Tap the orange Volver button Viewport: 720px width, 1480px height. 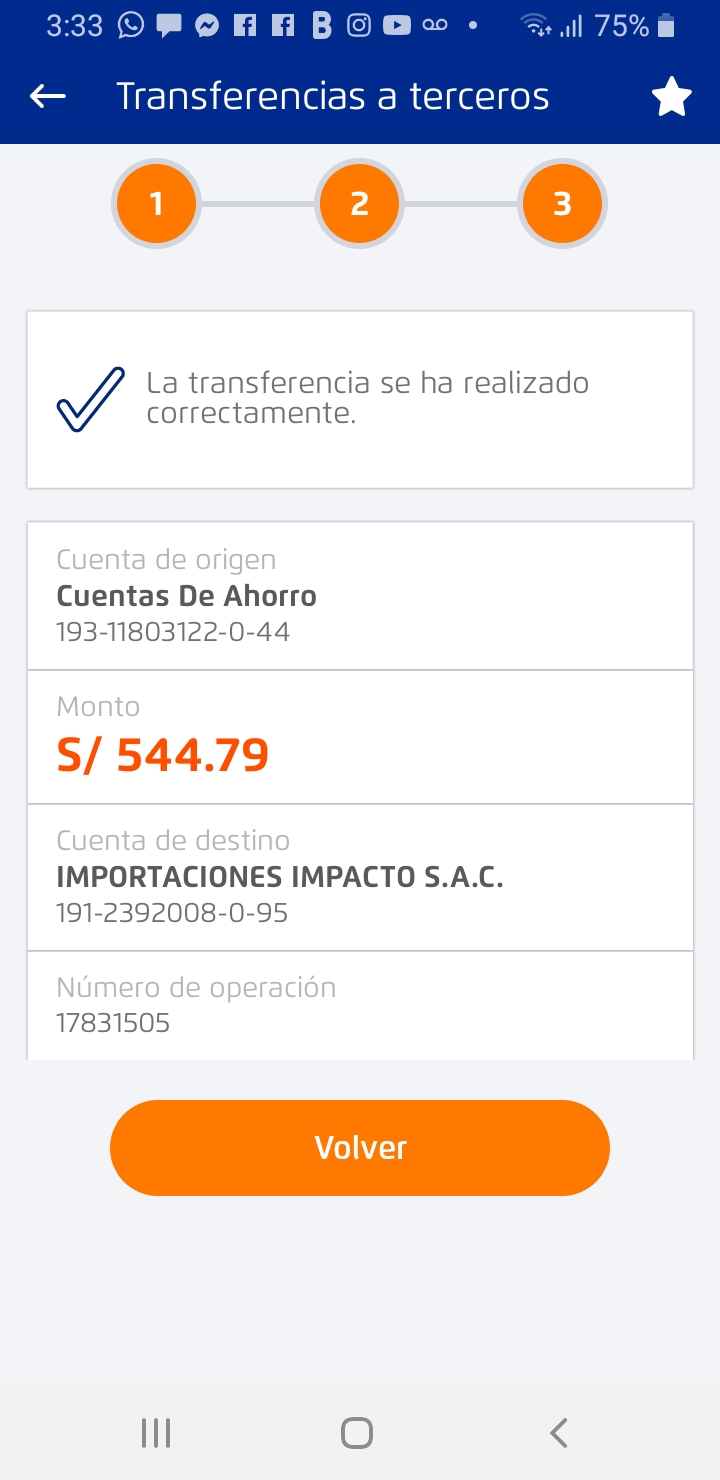(360, 1147)
